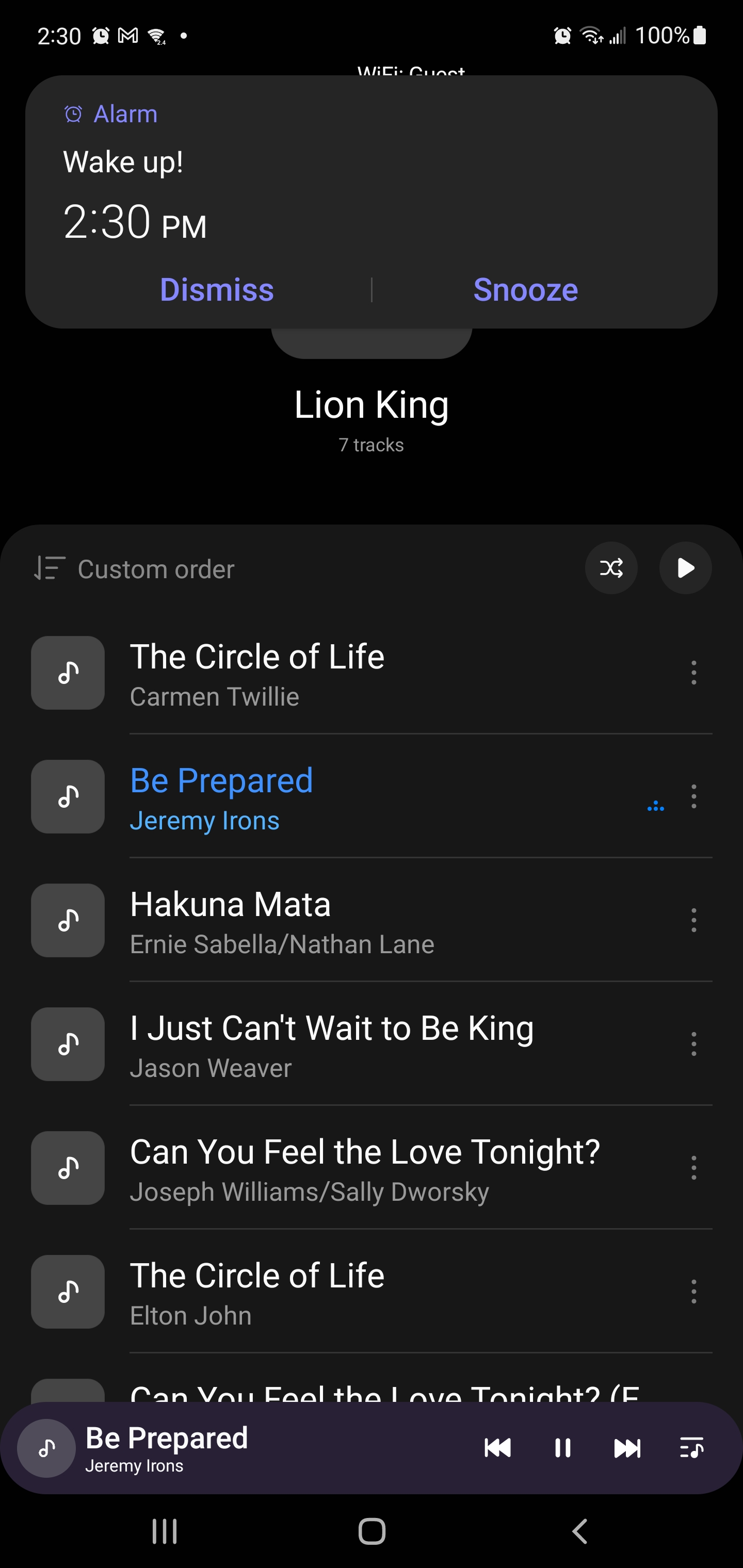Screen dimensions: 743x1568
Task: Show options for Jason Weaver's track
Action: click(x=693, y=1044)
